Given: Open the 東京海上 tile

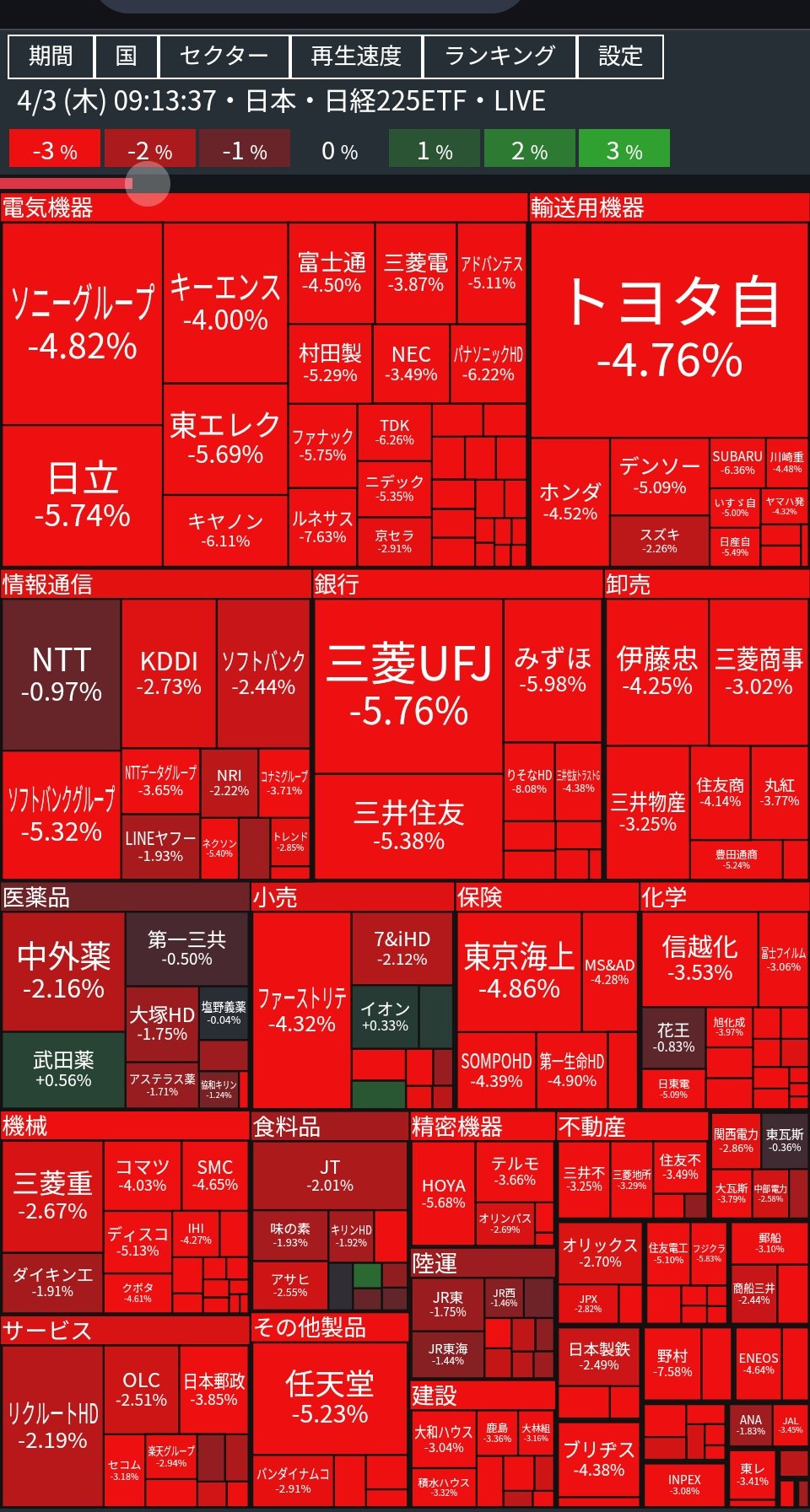Looking at the screenshot, I should 519,971.
